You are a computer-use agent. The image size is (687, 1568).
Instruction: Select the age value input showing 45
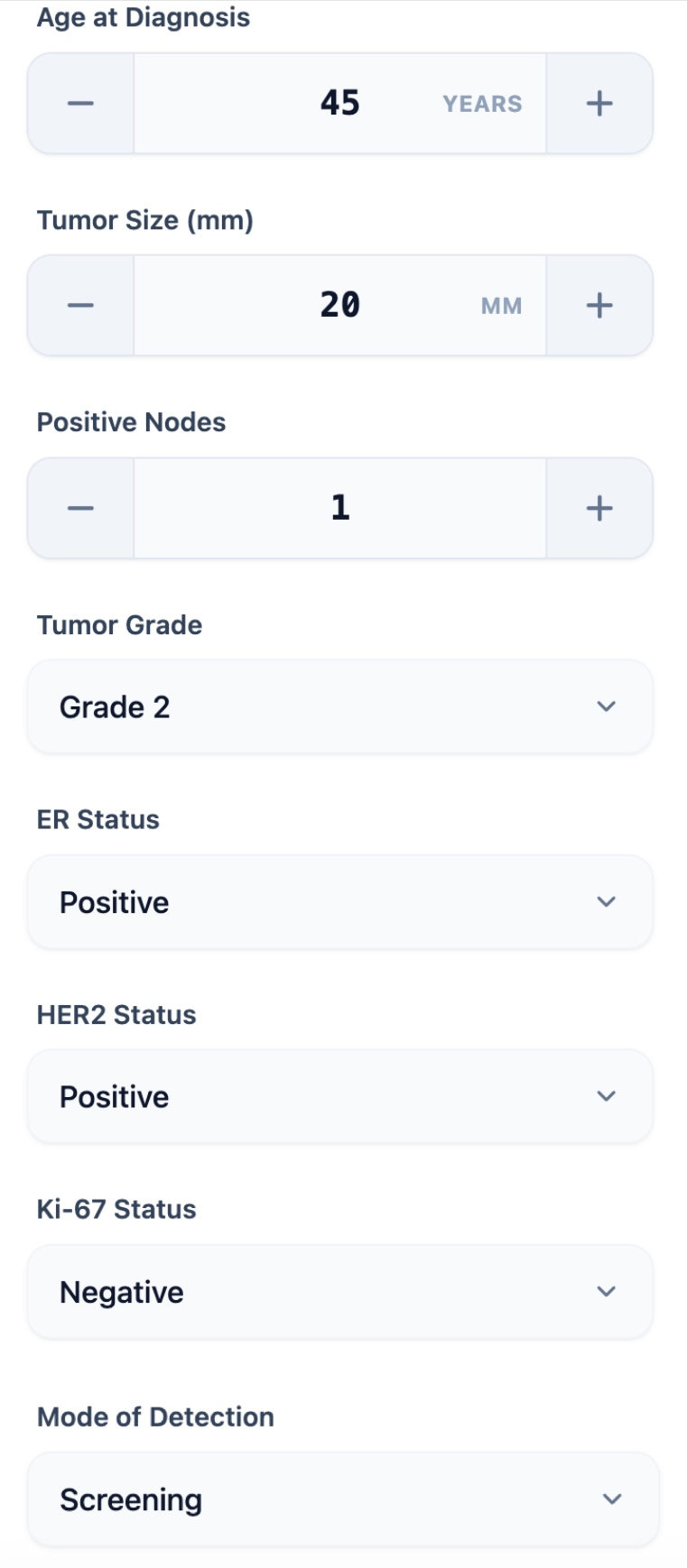click(339, 103)
